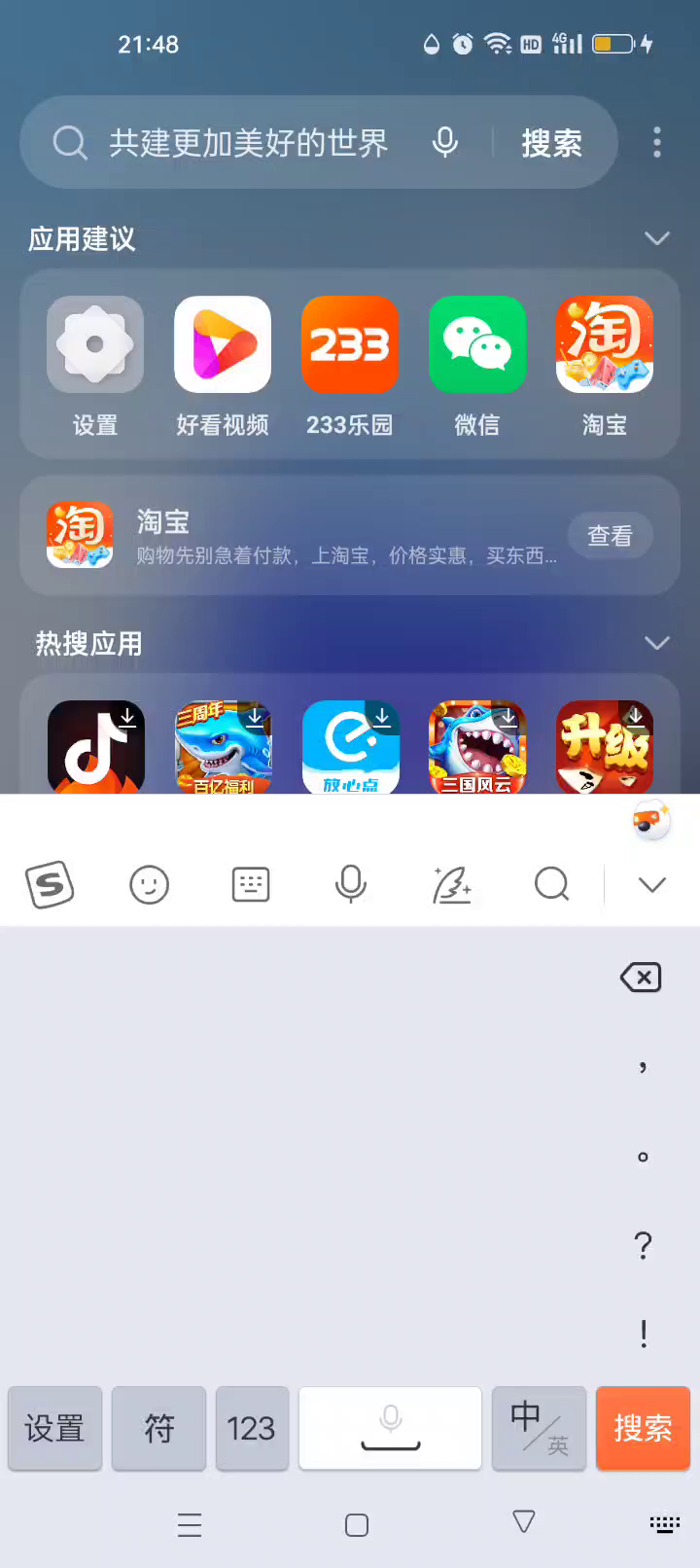The width and height of the screenshot is (700, 1568).
Task: Collapse the 应用建议 section
Action: (x=657, y=238)
